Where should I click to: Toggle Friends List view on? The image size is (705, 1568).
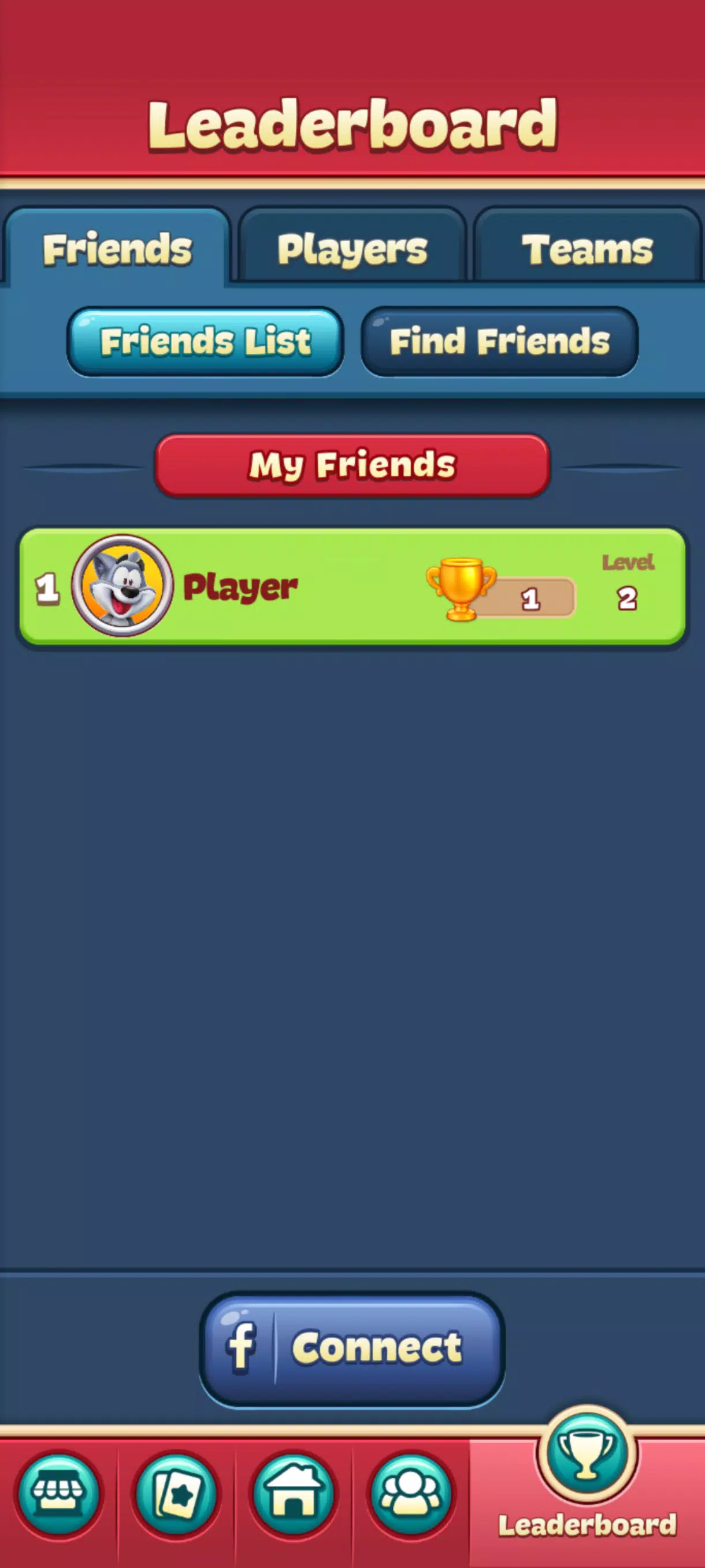207,343
